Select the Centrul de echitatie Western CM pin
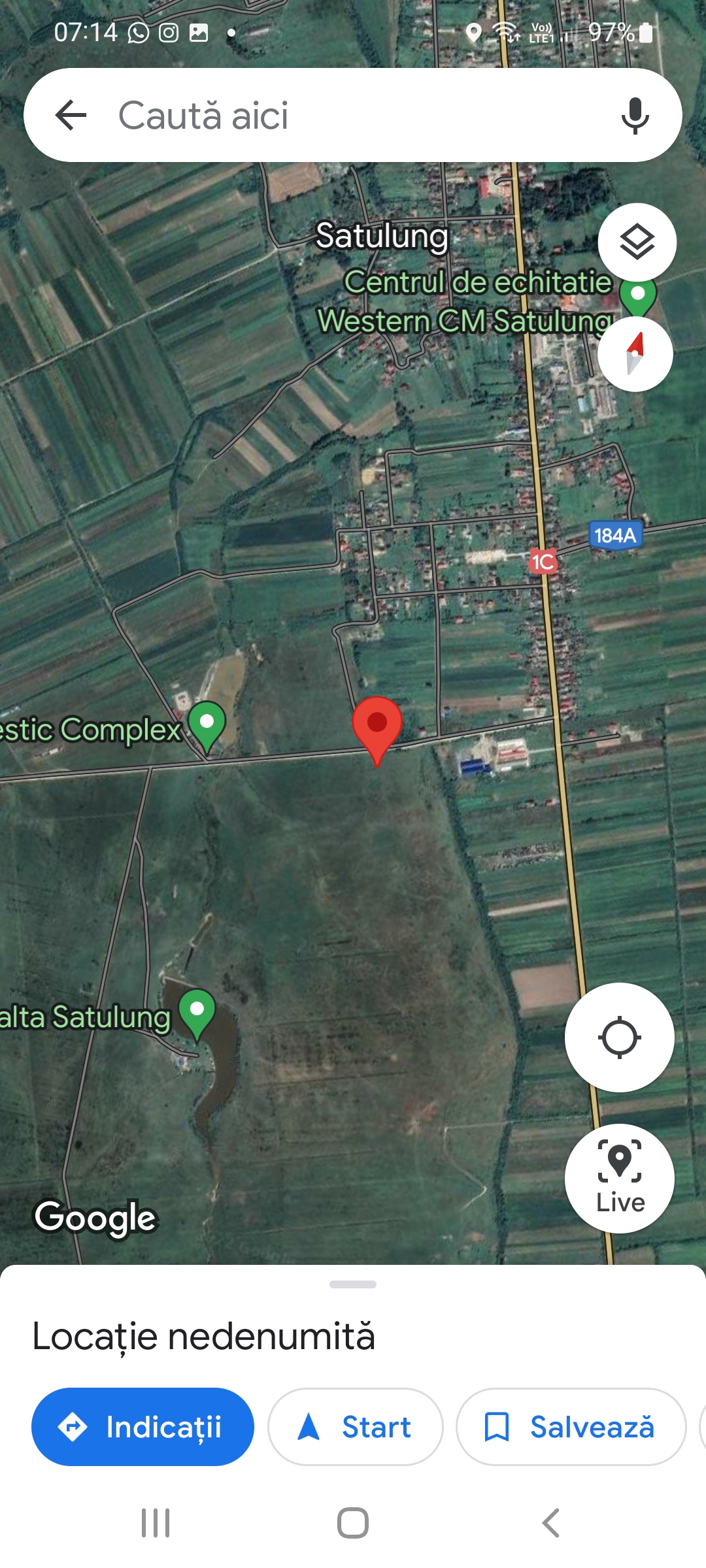The image size is (706, 1568). point(639,296)
